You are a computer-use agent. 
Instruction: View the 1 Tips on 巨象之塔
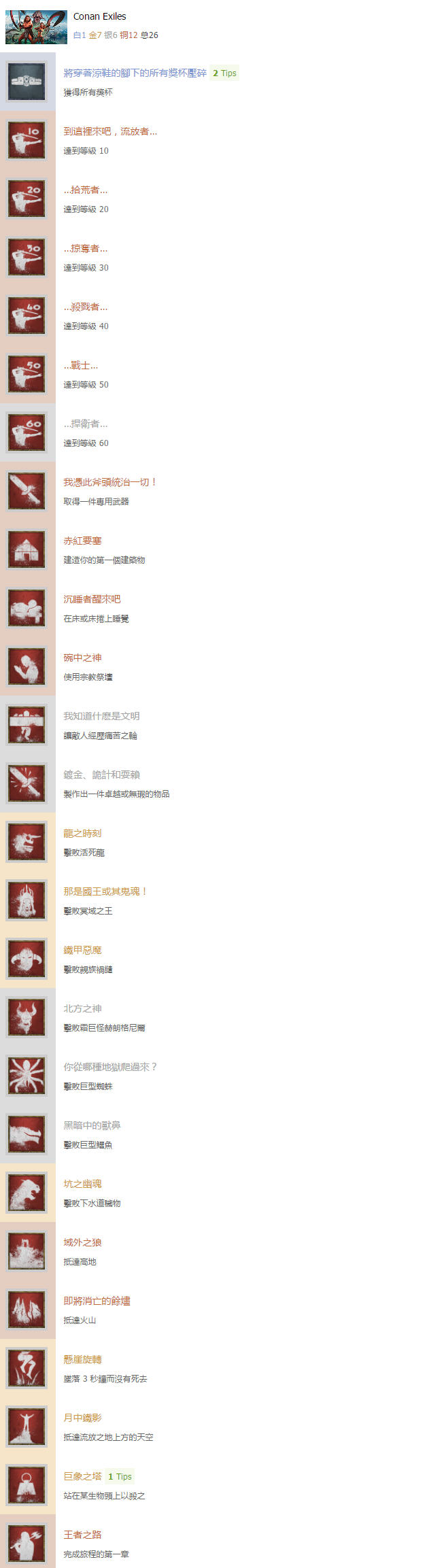coord(120,1476)
